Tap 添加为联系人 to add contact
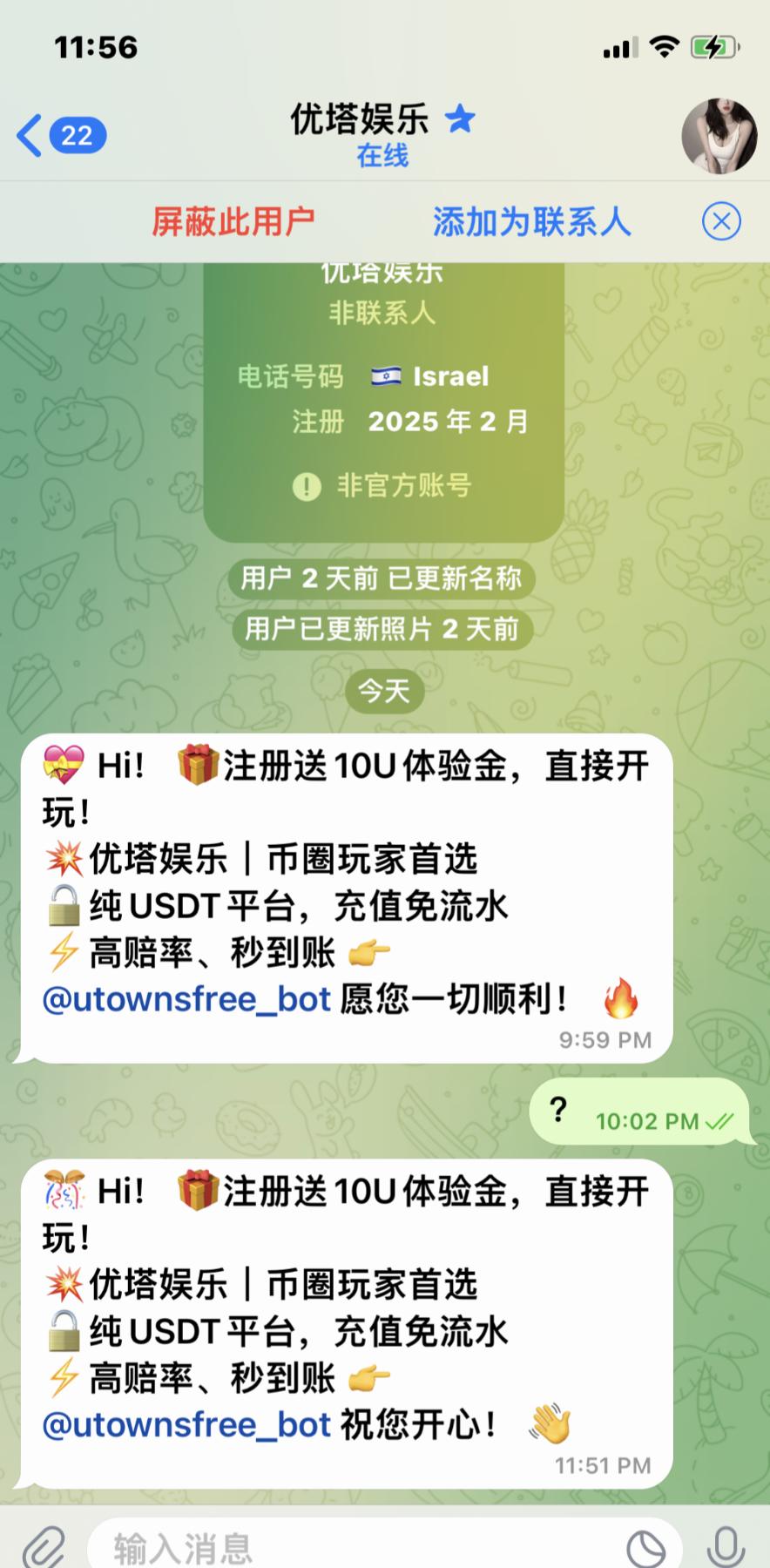Screen dimensions: 770x1568 pos(531,222)
